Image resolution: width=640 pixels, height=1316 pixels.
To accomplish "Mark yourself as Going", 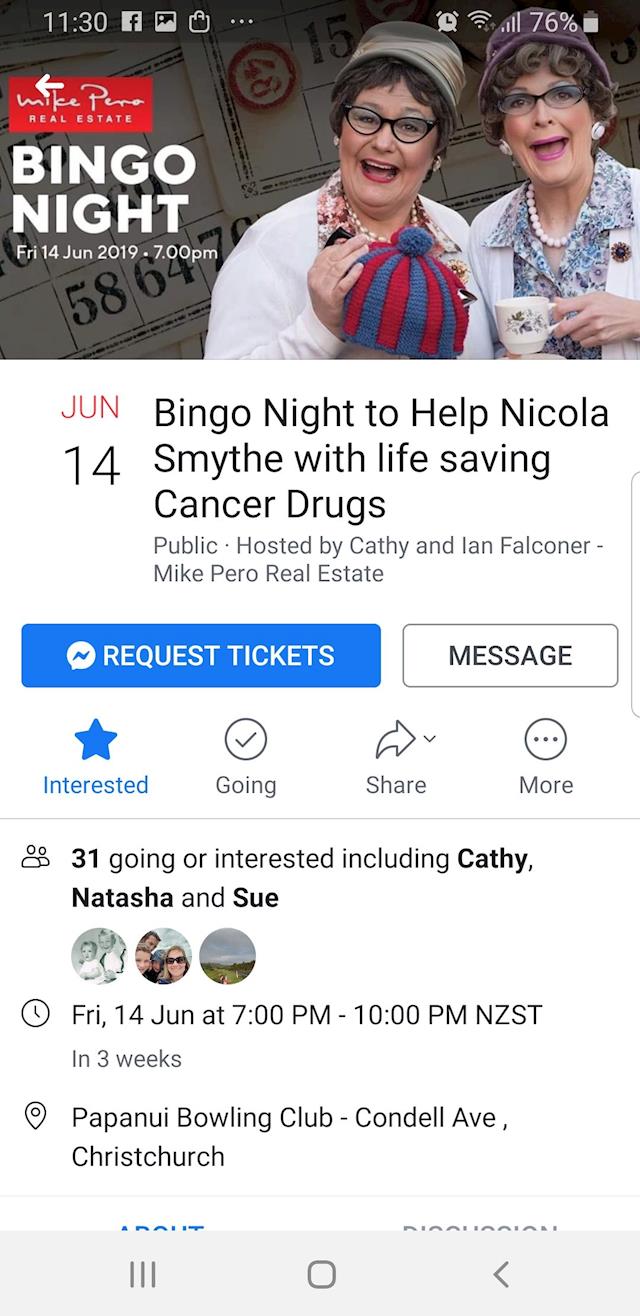I will pos(245,757).
